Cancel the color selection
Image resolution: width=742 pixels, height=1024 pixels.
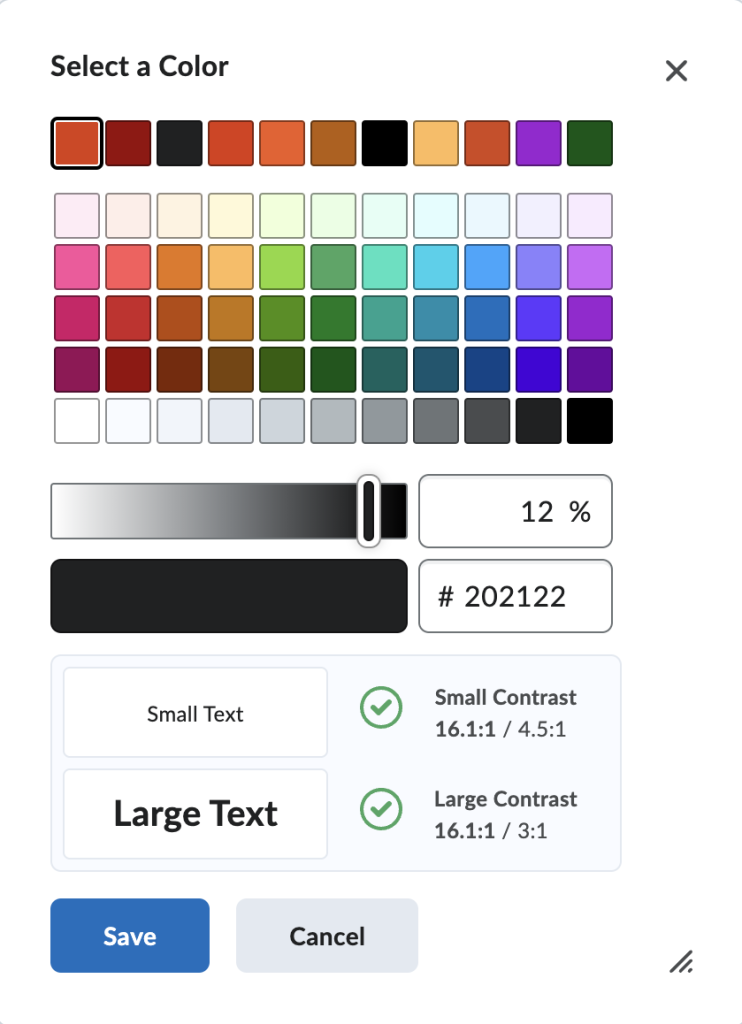(326, 935)
